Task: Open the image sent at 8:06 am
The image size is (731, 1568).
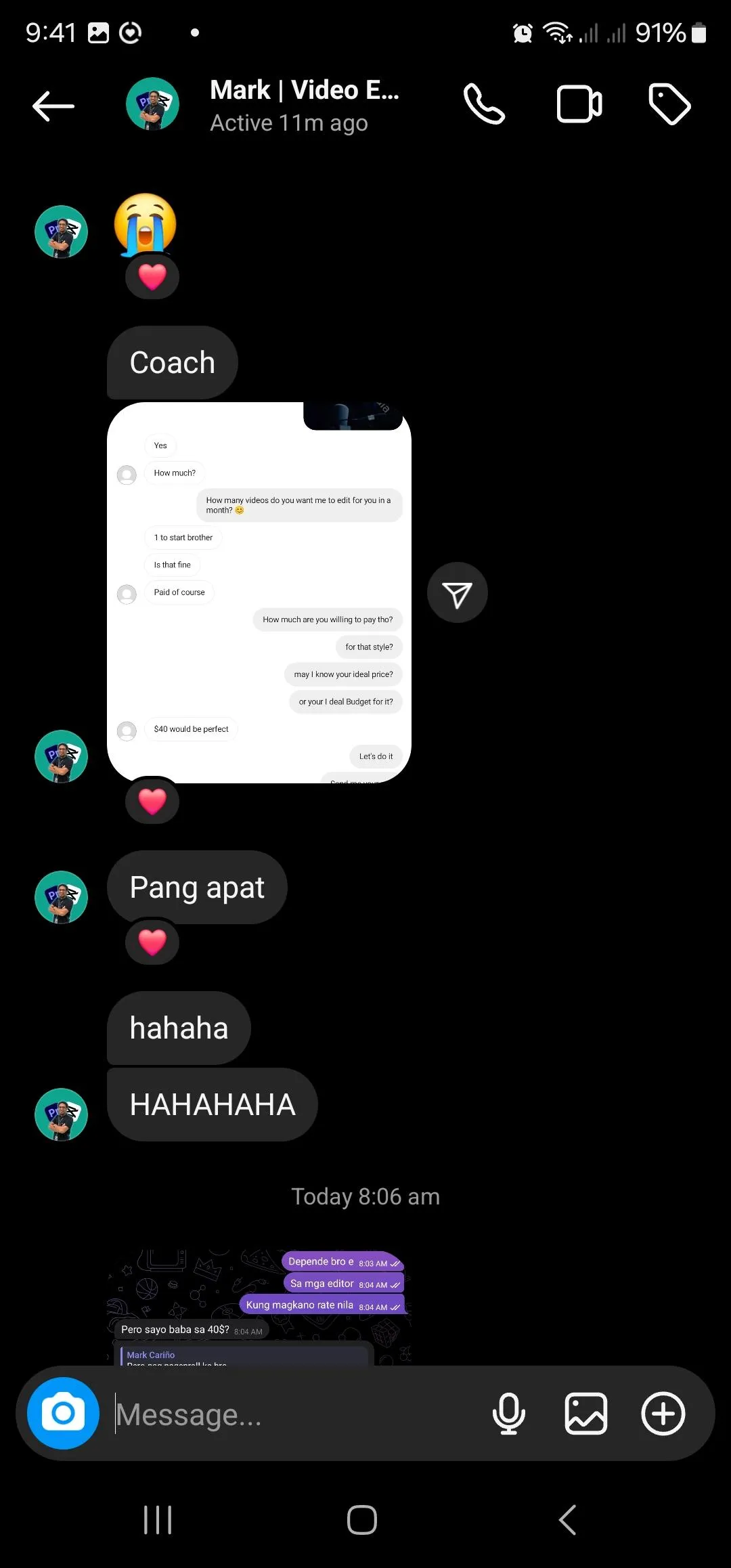Action: (259, 1307)
